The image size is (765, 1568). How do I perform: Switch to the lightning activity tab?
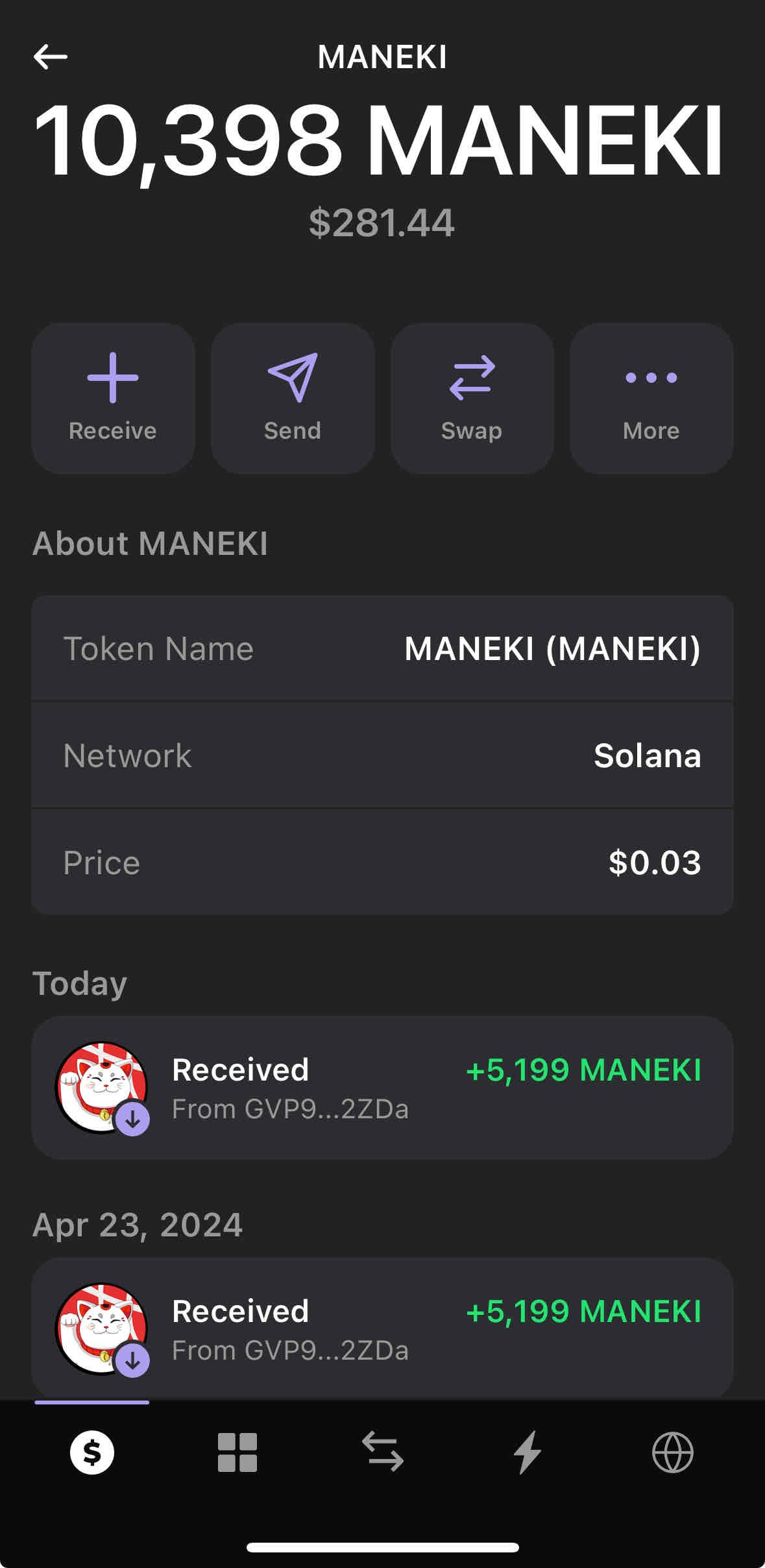(x=528, y=1452)
